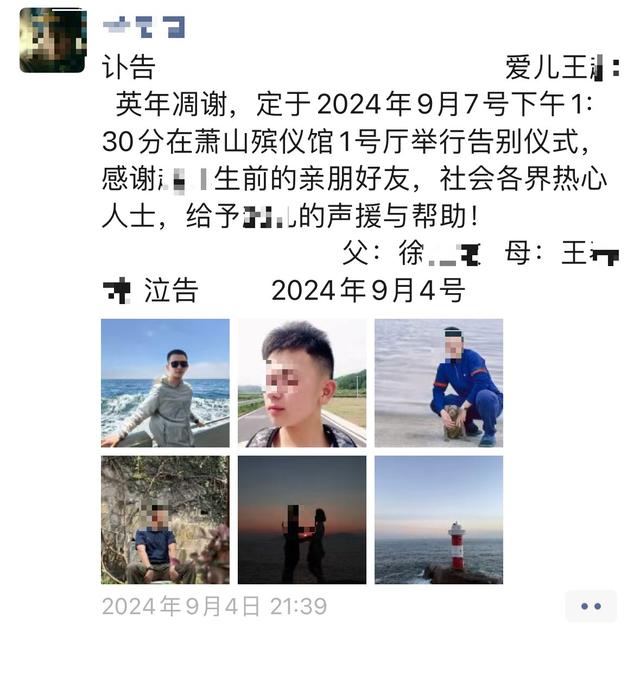
Task: Open the red and white lighthouse photo
Action: pos(439,520)
